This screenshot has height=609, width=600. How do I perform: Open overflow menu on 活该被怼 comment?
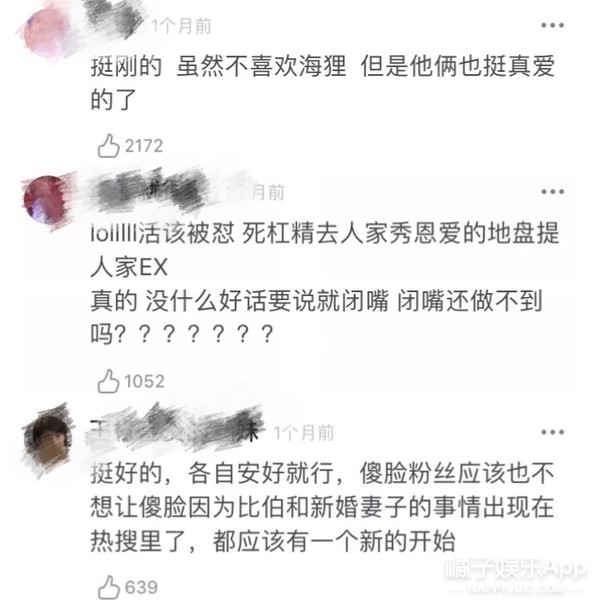551,190
